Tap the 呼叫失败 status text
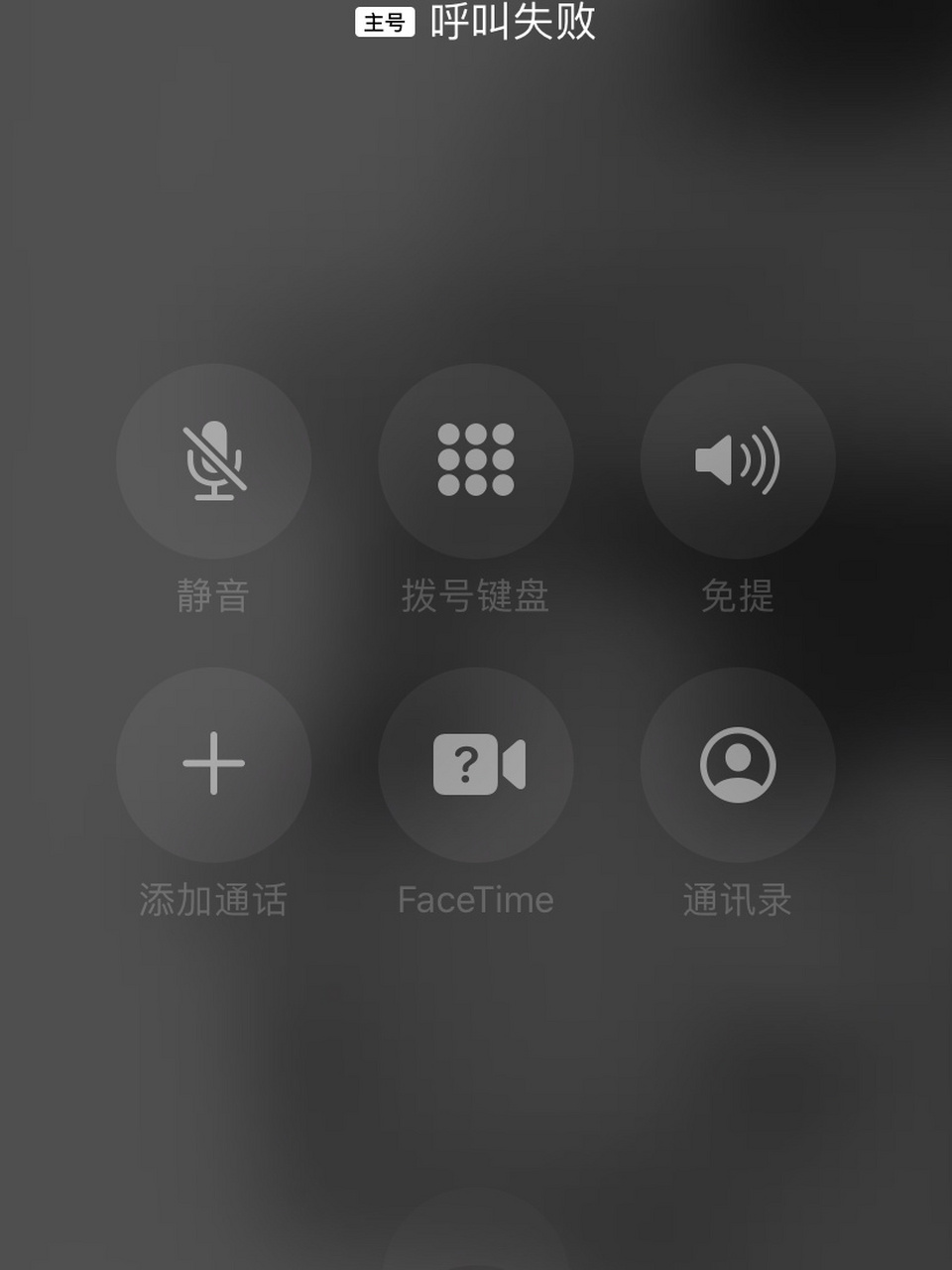 (512, 25)
